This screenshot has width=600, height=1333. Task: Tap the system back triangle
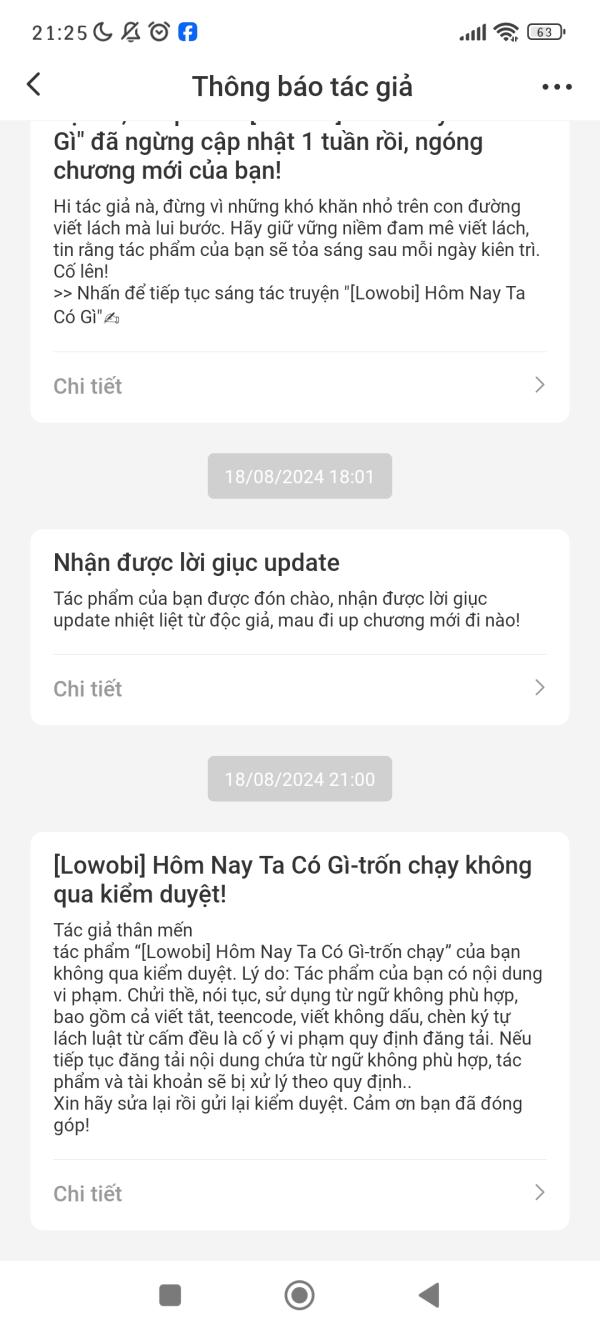pyautogui.click(x=429, y=1295)
